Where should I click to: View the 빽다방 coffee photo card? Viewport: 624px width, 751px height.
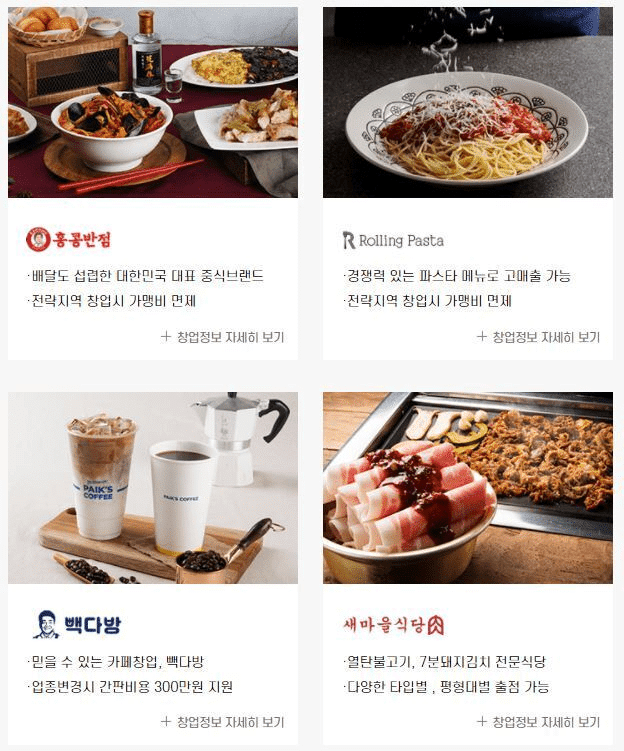tap(153, 488)
